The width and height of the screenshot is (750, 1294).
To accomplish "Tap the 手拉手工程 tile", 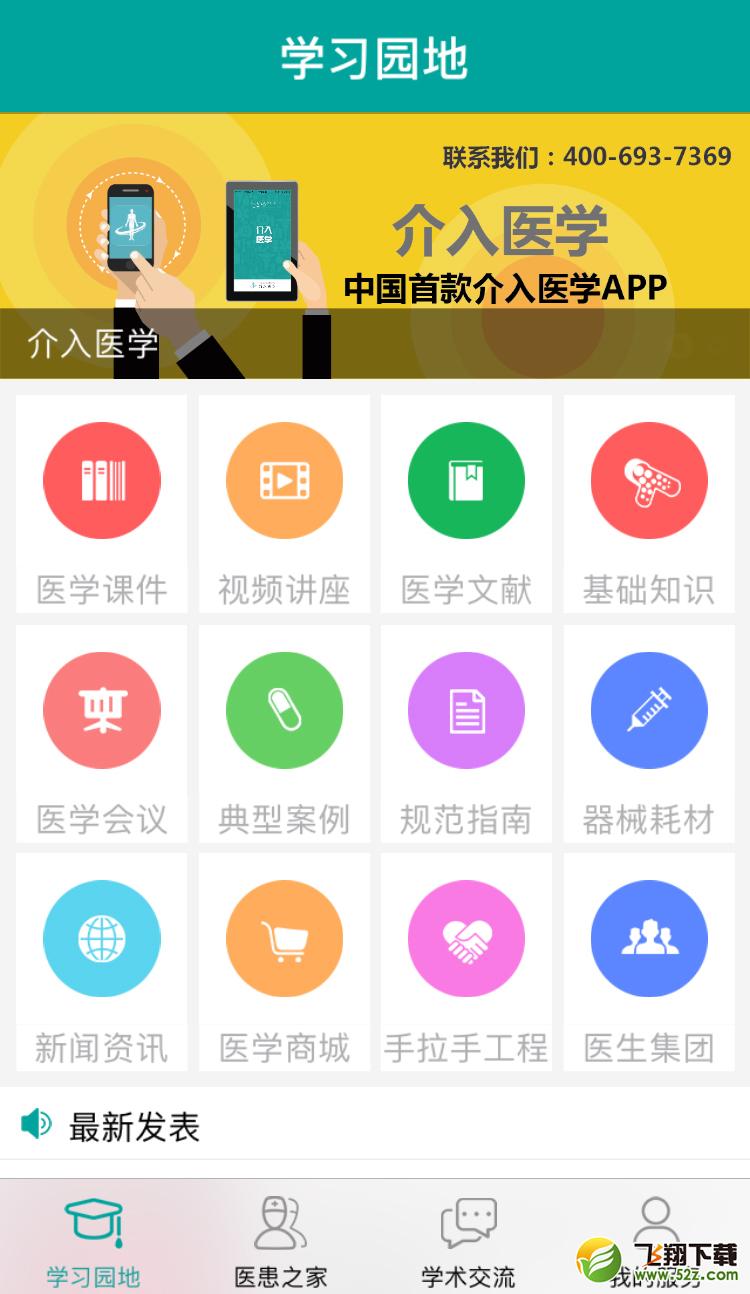I will (x=466, y=962).
